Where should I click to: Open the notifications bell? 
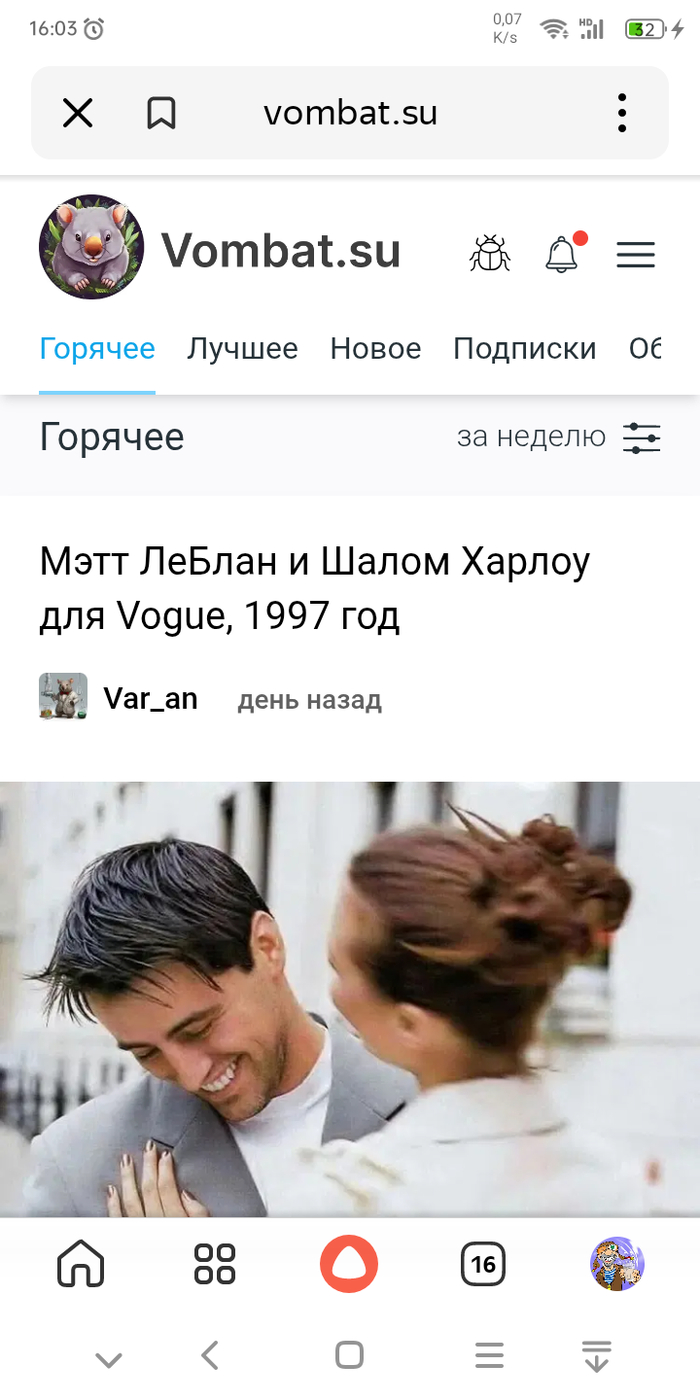click(x=562, y=254)
